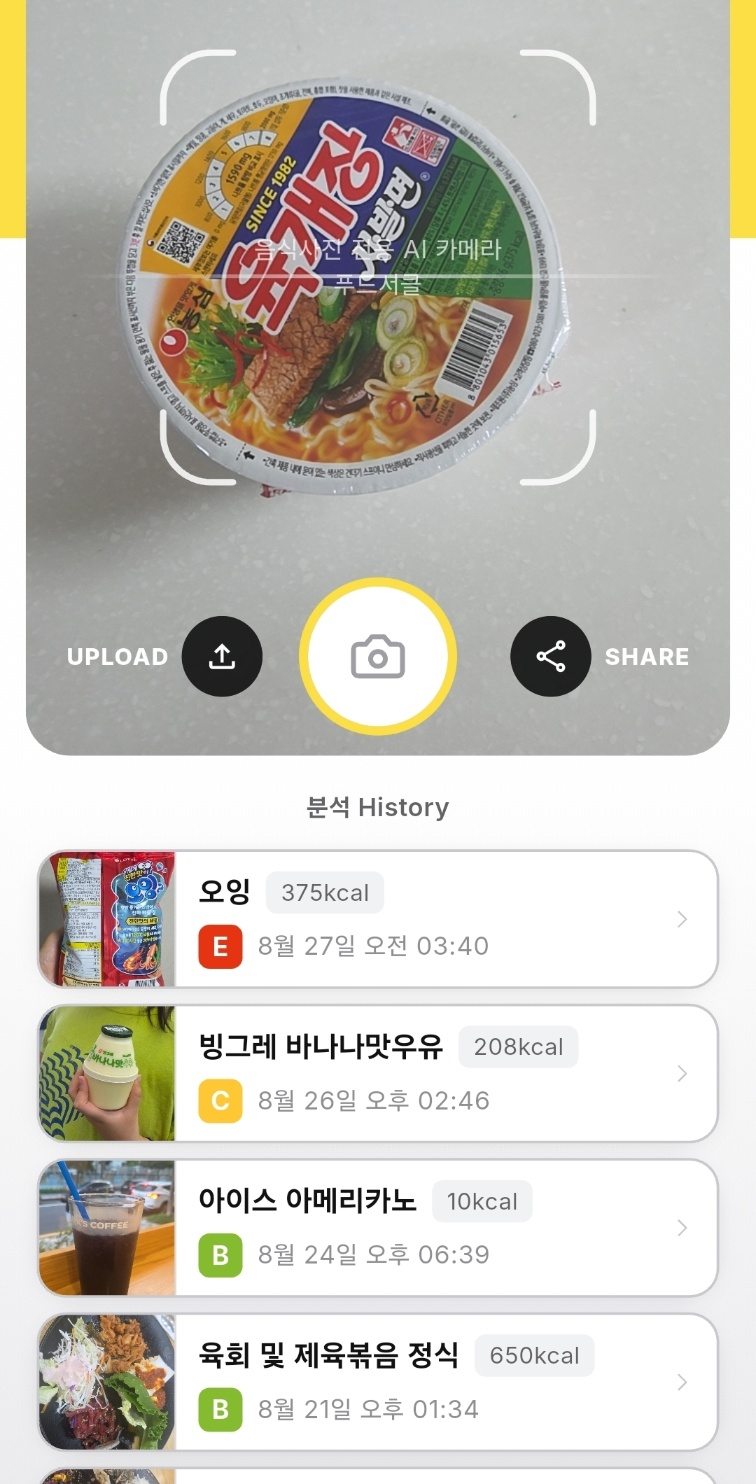The image size is (756, 1484).
Task: Tap the upload button
Action: [222, 657]
